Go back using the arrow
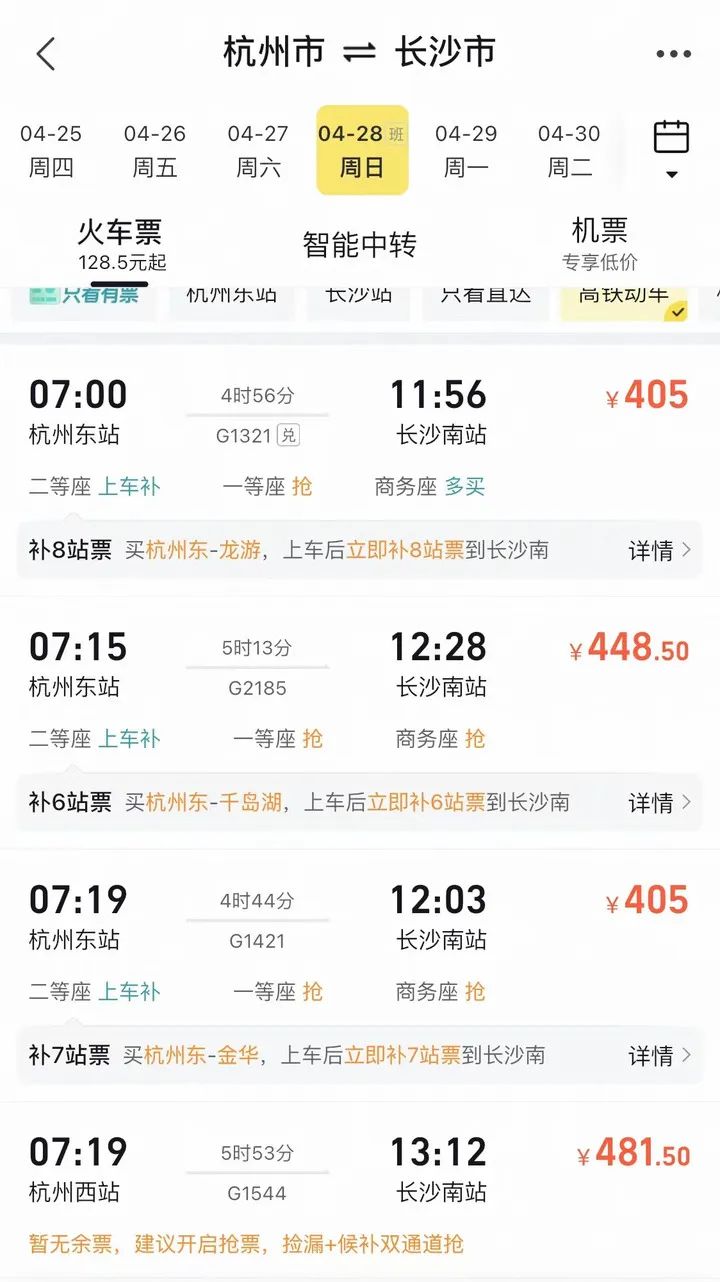This screenshot has height=1282, width=720. pos(46,53)
